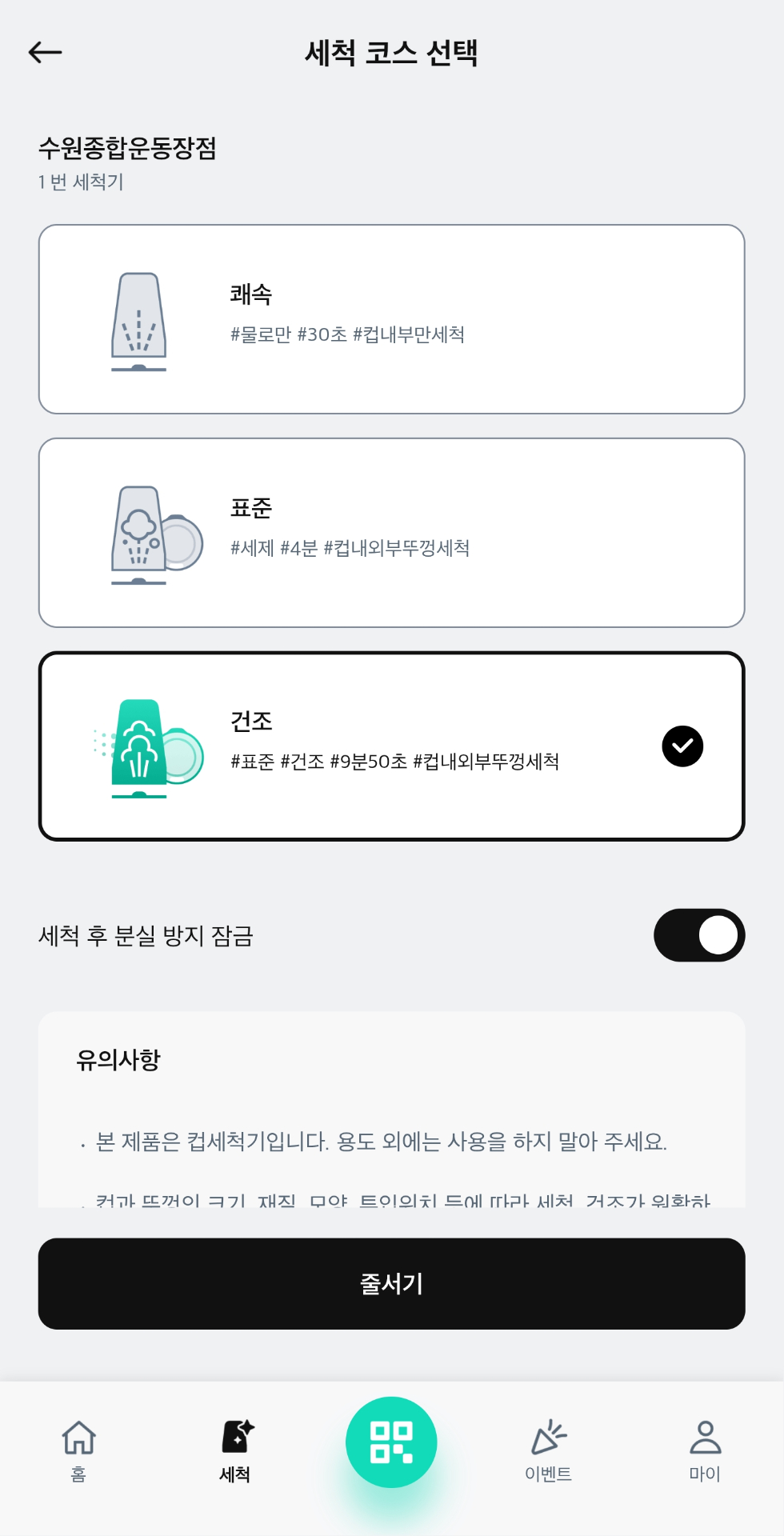Toggle 세척 후 분실 방지 잠금 switch
This screenshot has width=784, height=1536.
698,935
